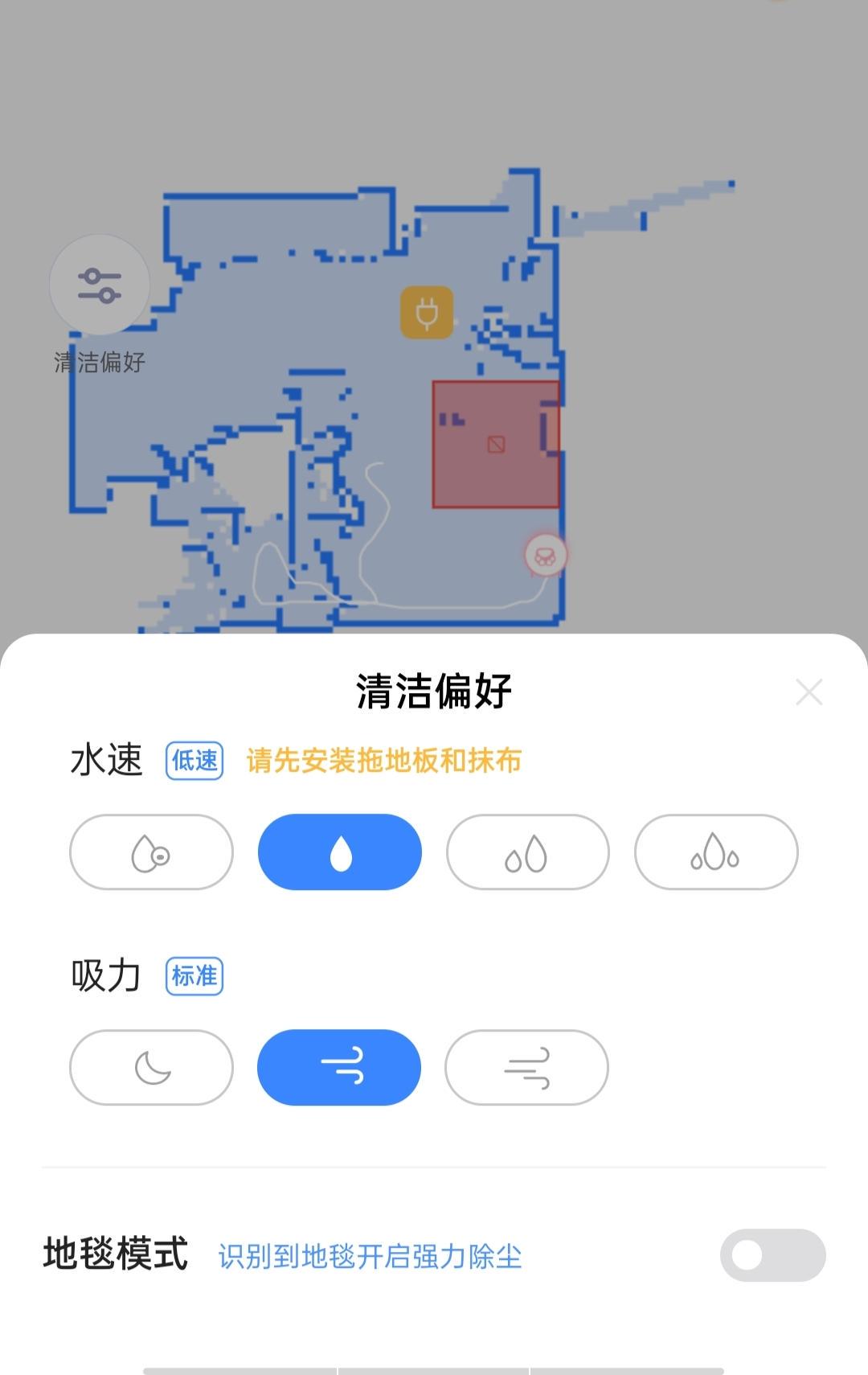868x1375 pixels.
Task: Close the 清洁偏好 panel with the X
Action: (x=809, y=693)
